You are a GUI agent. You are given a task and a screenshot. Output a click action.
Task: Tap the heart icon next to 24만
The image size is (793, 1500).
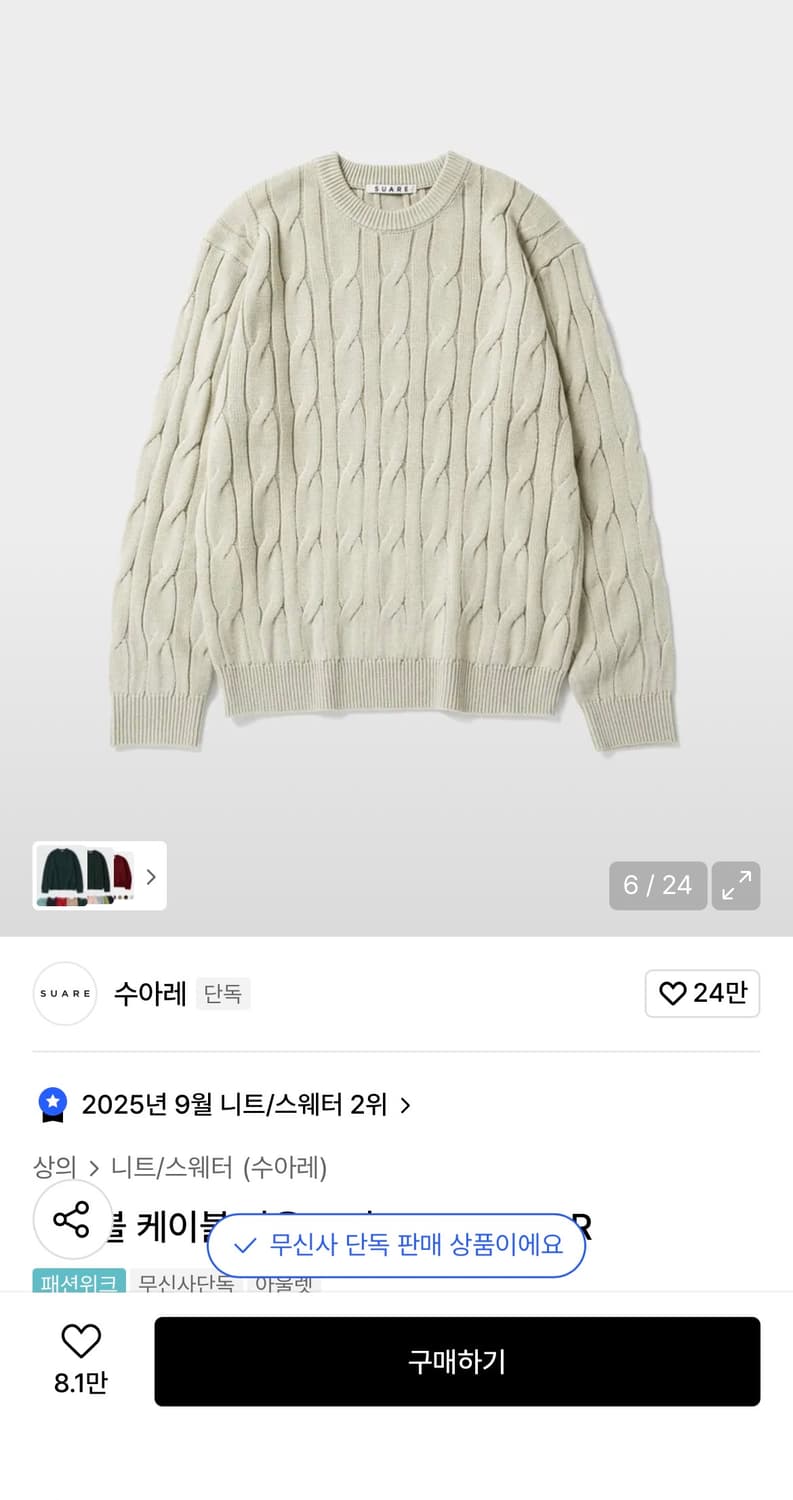click(x=672, y=993)
